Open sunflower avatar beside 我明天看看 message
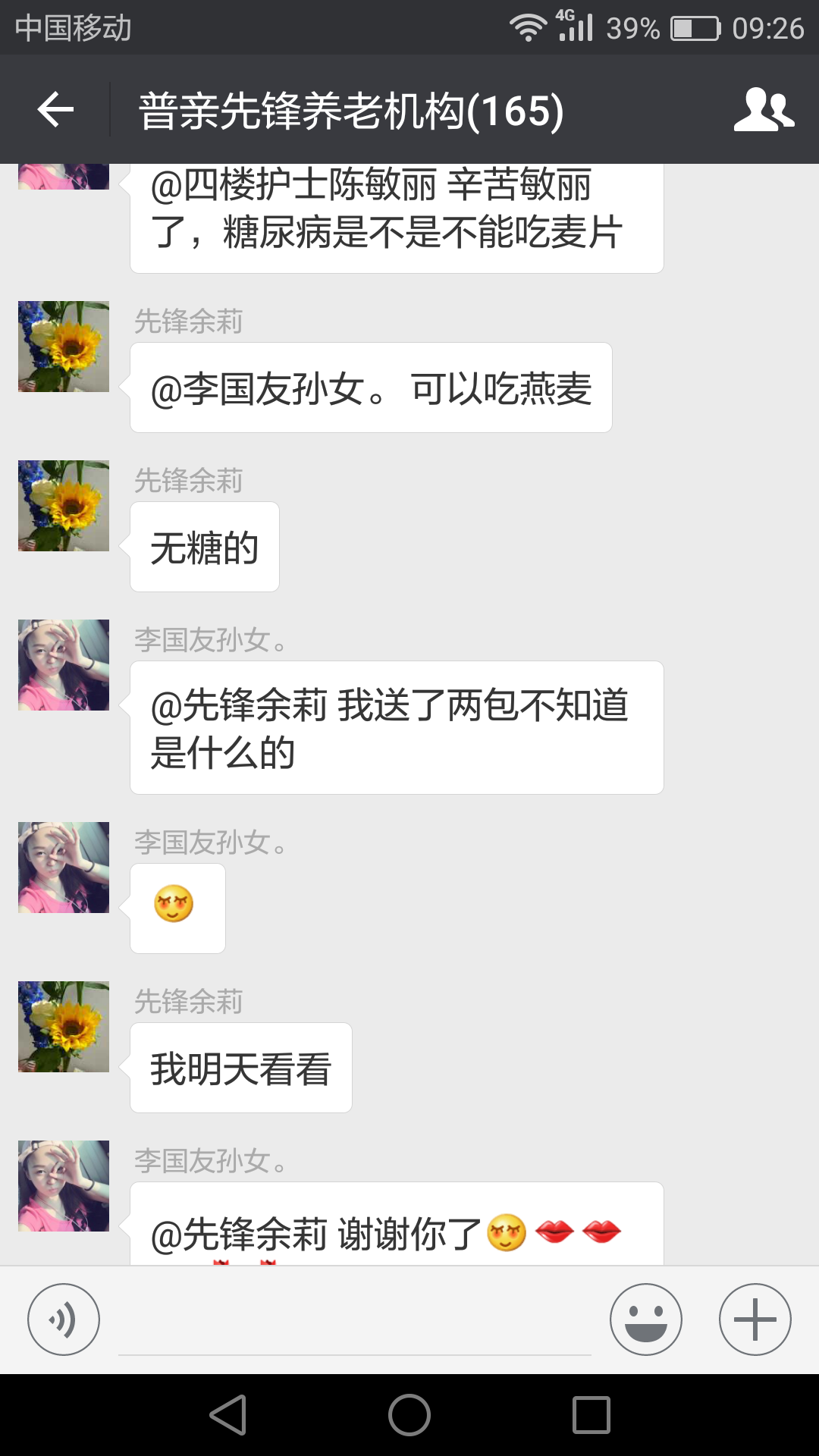 click(x=64, y=1027)
